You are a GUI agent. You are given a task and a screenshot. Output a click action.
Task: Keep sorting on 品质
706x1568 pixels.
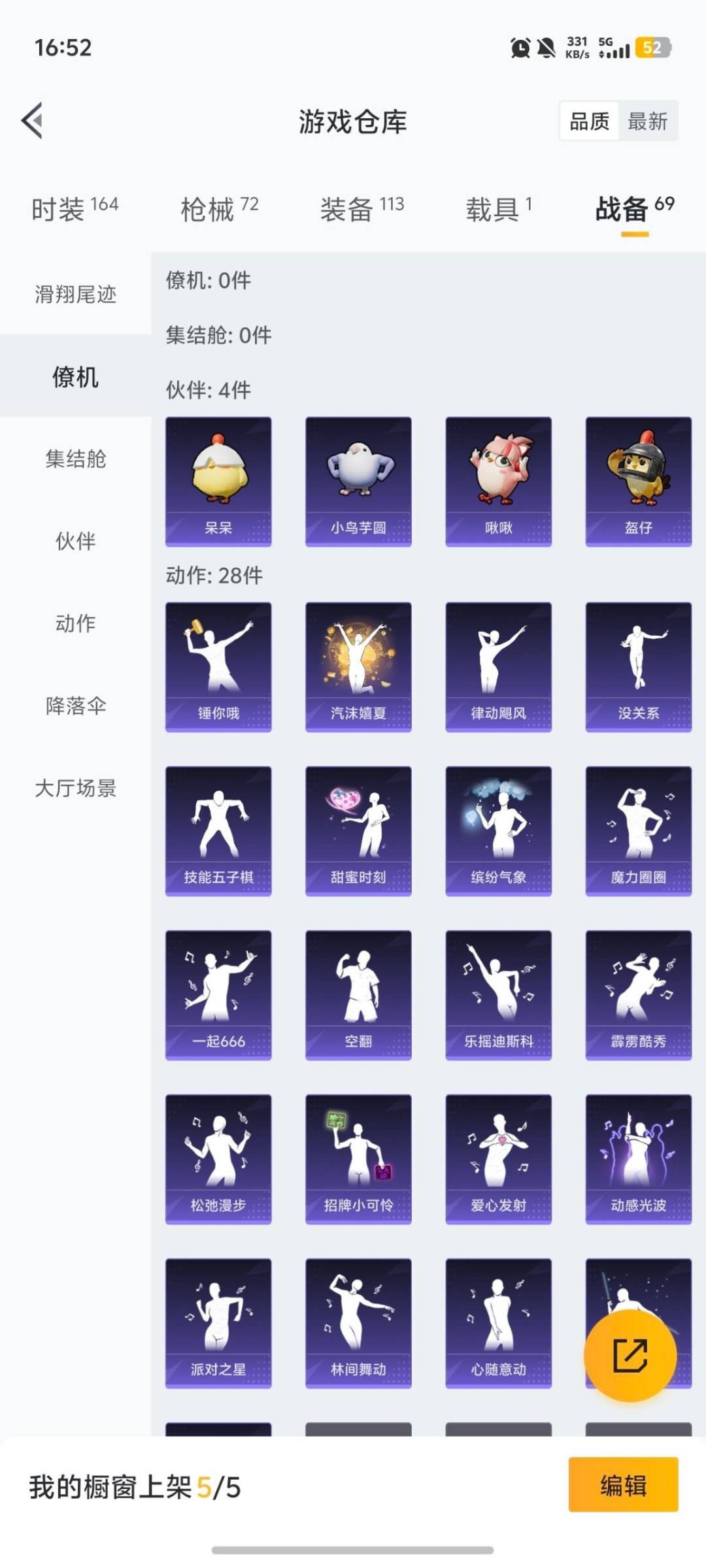click(x=588, y=121)
